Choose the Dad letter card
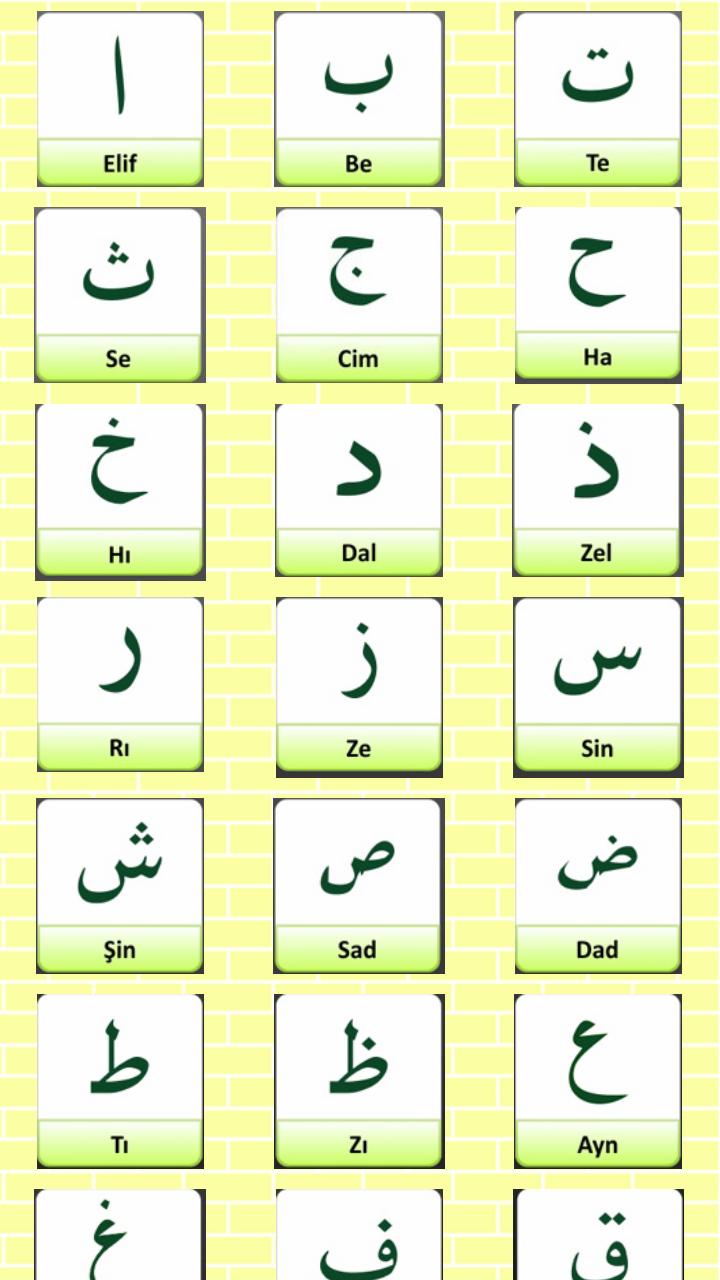 point(598,885)
